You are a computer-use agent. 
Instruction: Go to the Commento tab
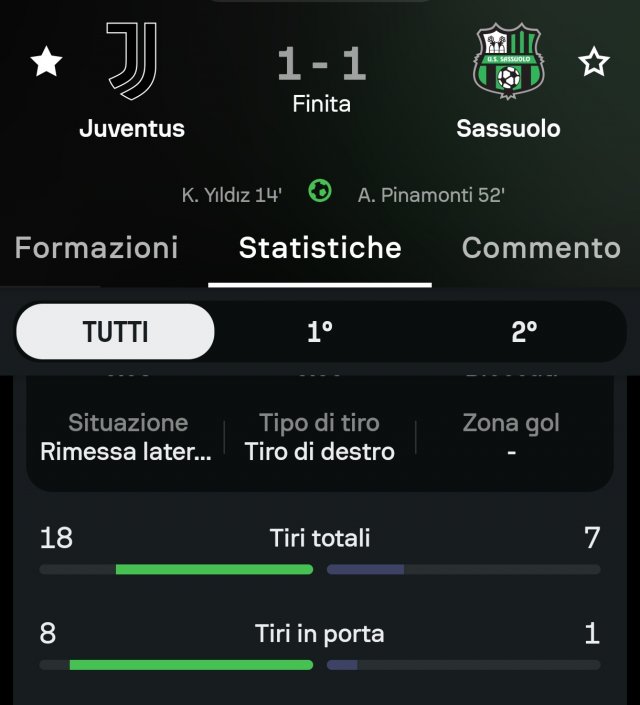pos(541,248)
